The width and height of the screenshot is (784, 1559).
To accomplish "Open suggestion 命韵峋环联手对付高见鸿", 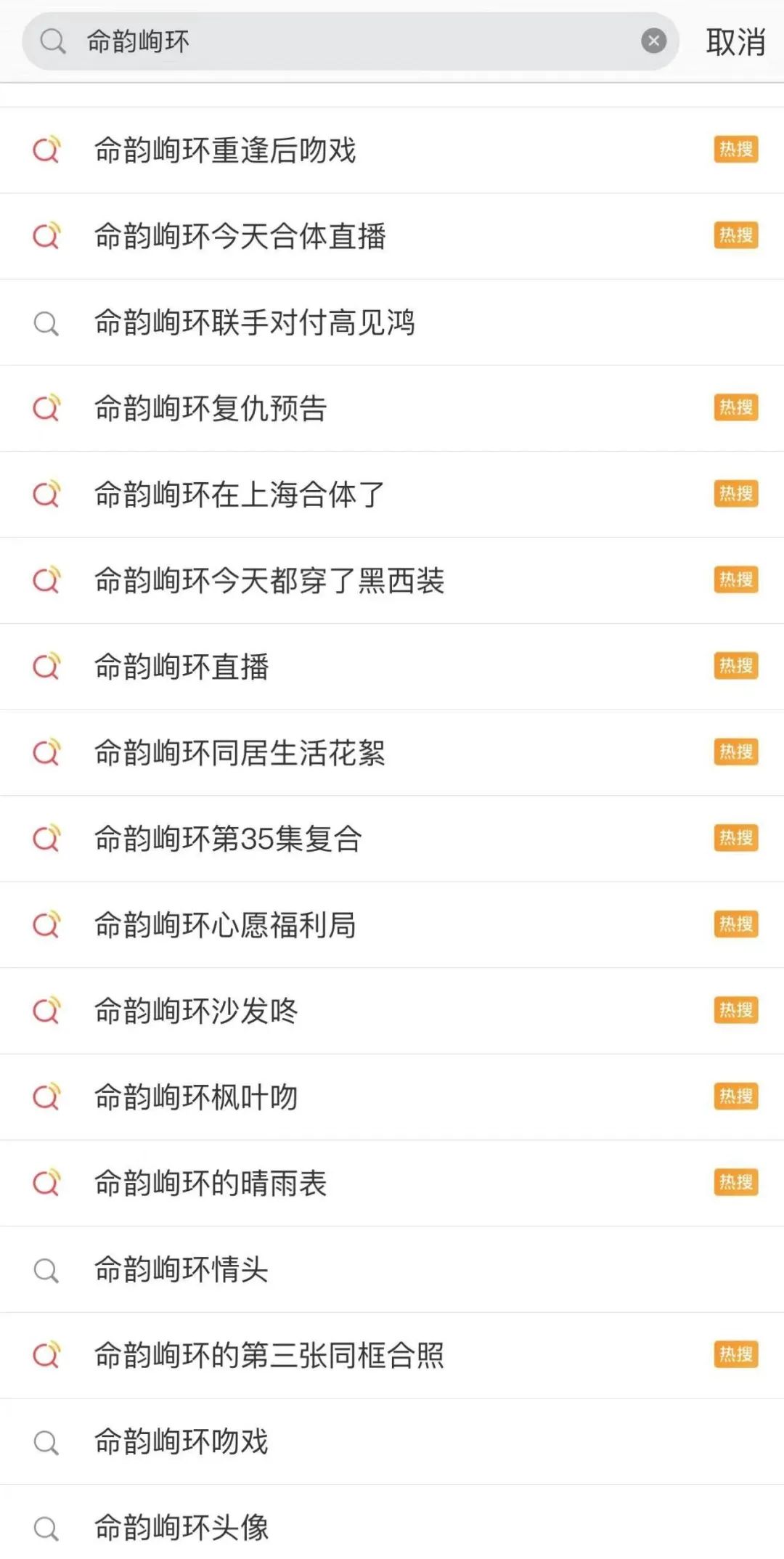I will coord(254,322).
